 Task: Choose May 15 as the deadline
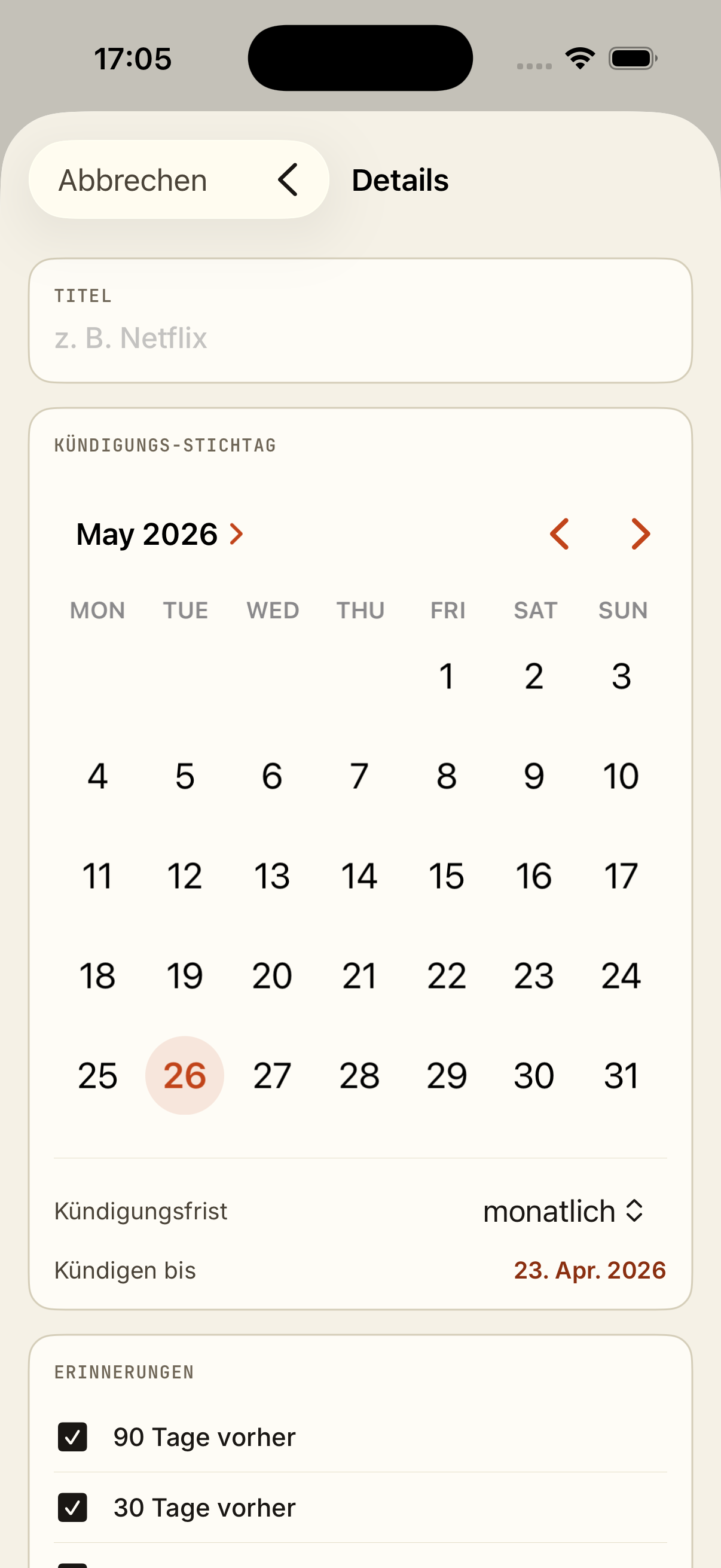447,876
